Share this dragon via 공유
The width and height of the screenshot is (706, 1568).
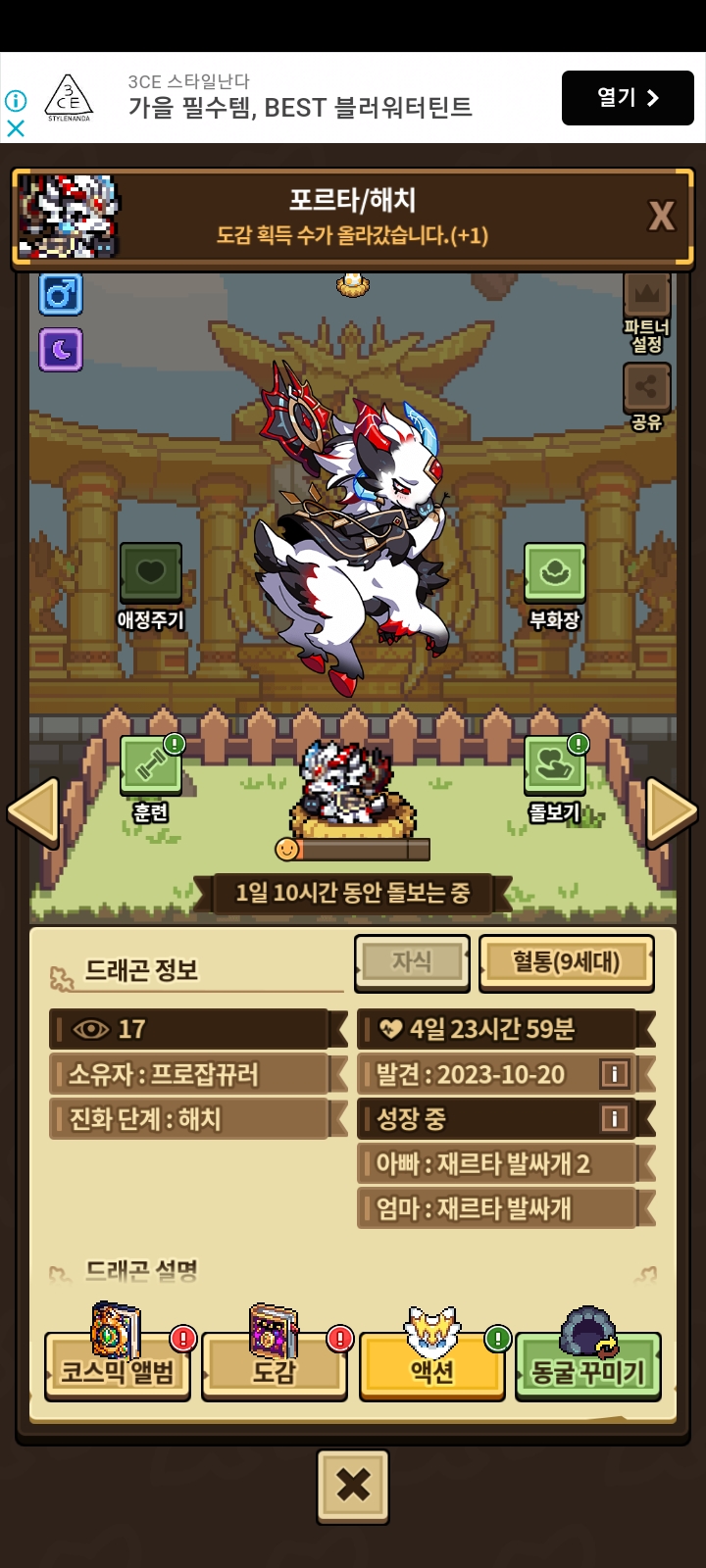(x=646, y=389)
